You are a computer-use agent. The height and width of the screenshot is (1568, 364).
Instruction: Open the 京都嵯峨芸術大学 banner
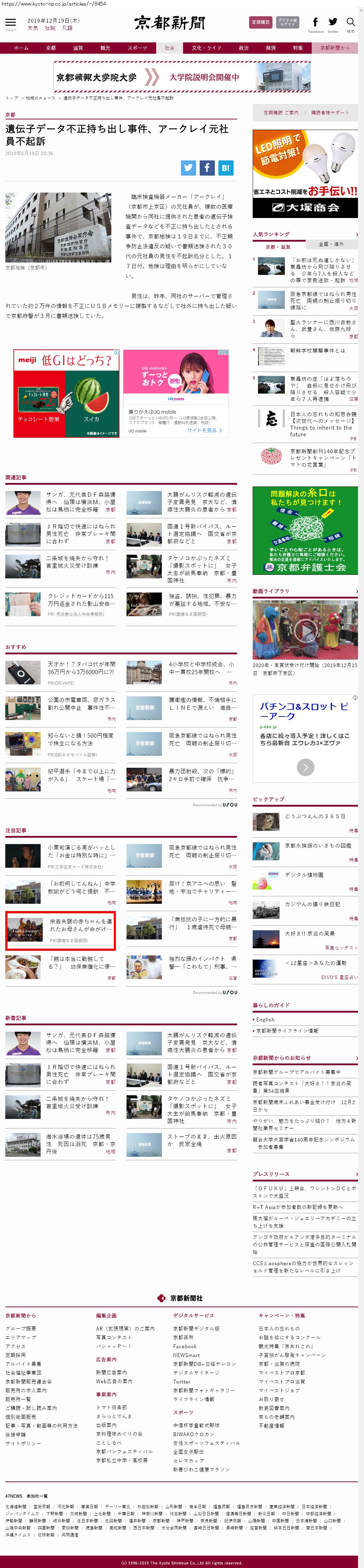click(182, 77)
